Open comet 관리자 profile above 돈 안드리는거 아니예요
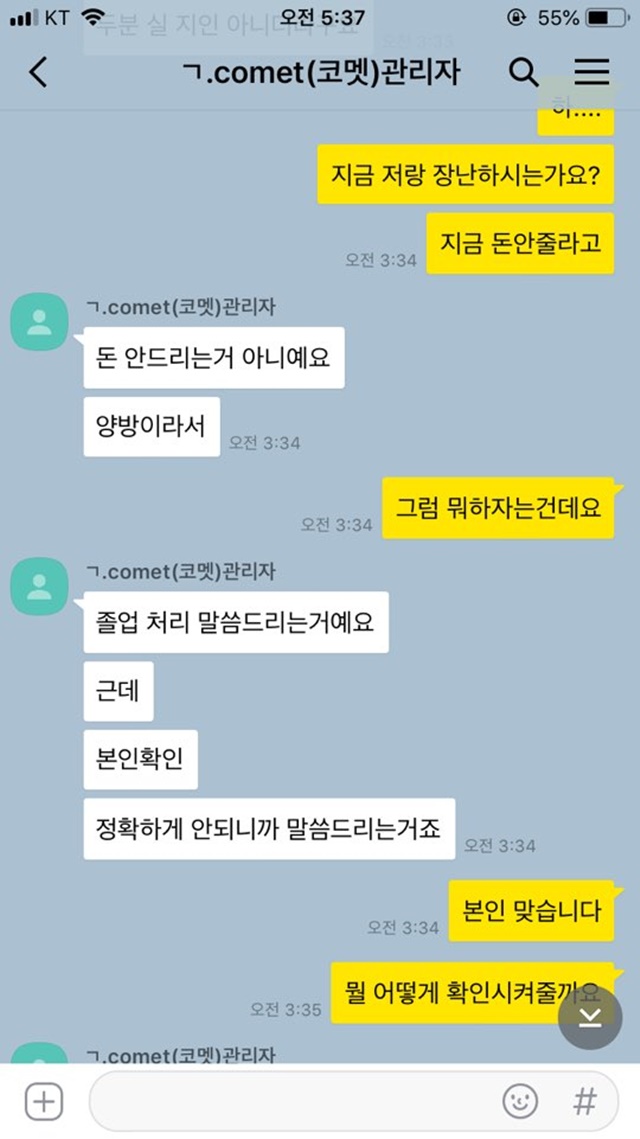Viewport: 640px width, 1139px height. click(x=39, y=322)
